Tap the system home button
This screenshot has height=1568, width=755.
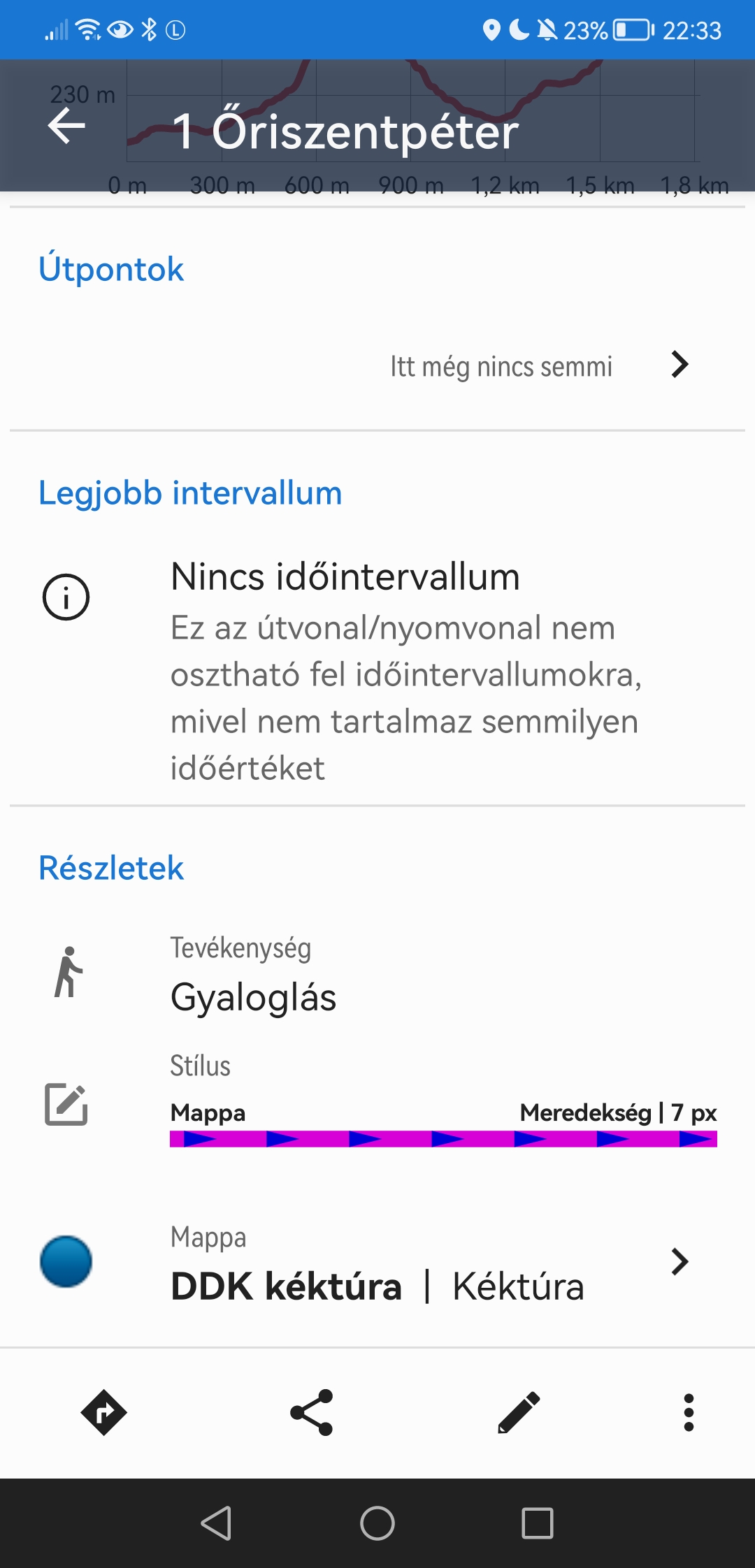coord(377,1523)
